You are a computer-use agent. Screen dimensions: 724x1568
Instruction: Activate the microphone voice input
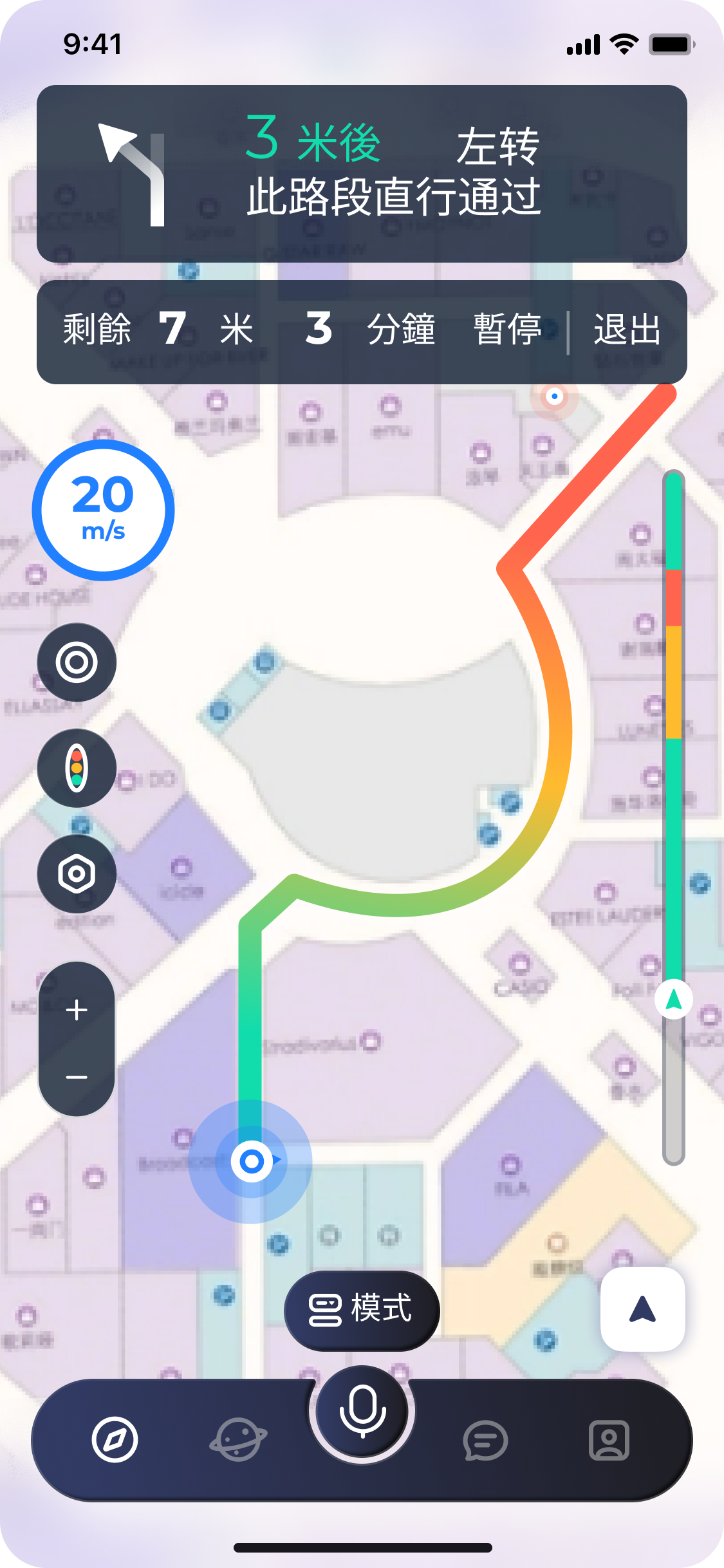click(362, 1411)
